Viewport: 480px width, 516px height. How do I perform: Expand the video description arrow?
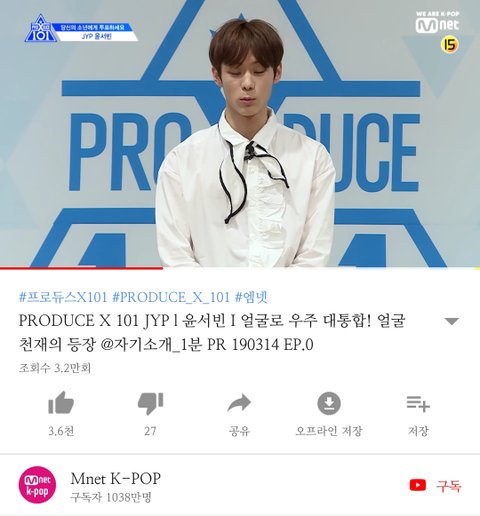coord(452,321)
